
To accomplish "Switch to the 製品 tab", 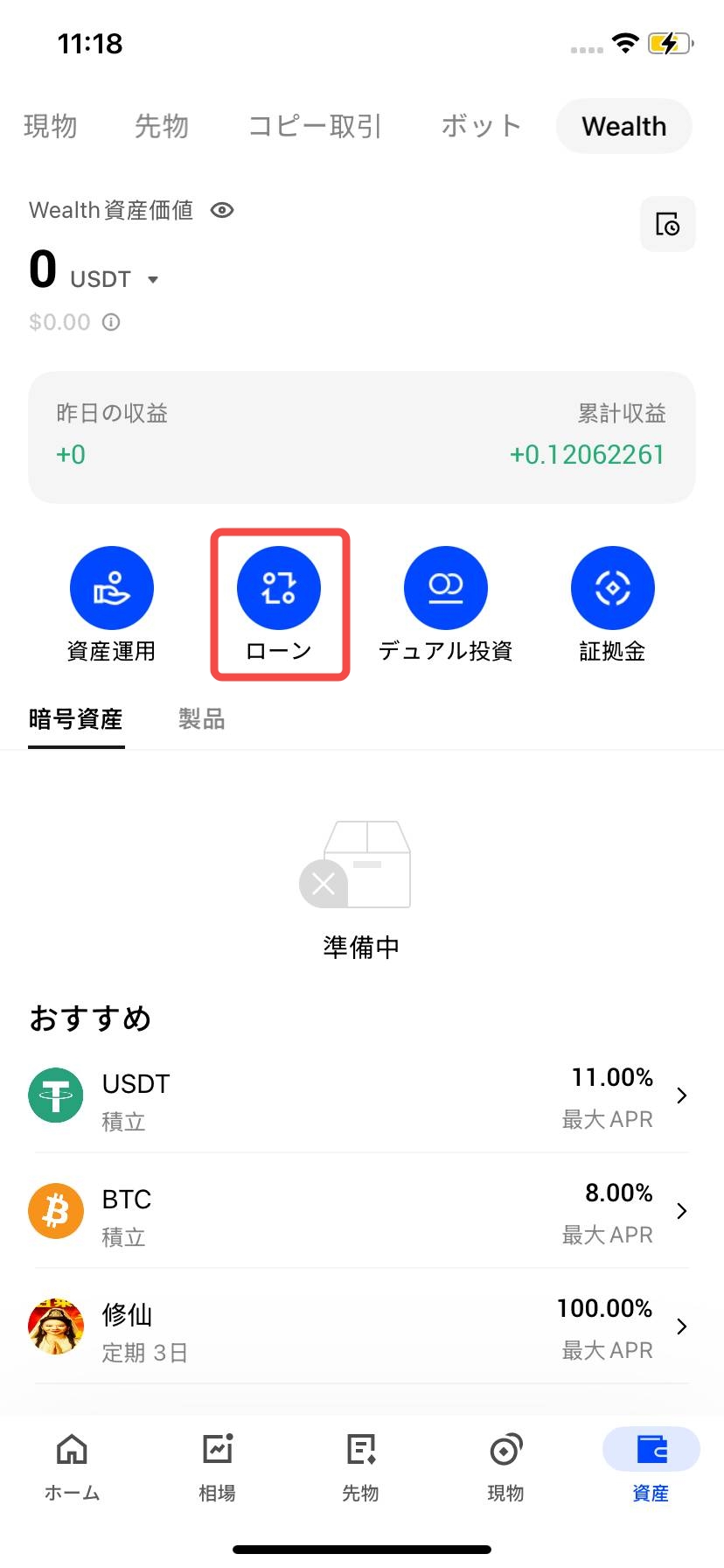I will [201, 719].
